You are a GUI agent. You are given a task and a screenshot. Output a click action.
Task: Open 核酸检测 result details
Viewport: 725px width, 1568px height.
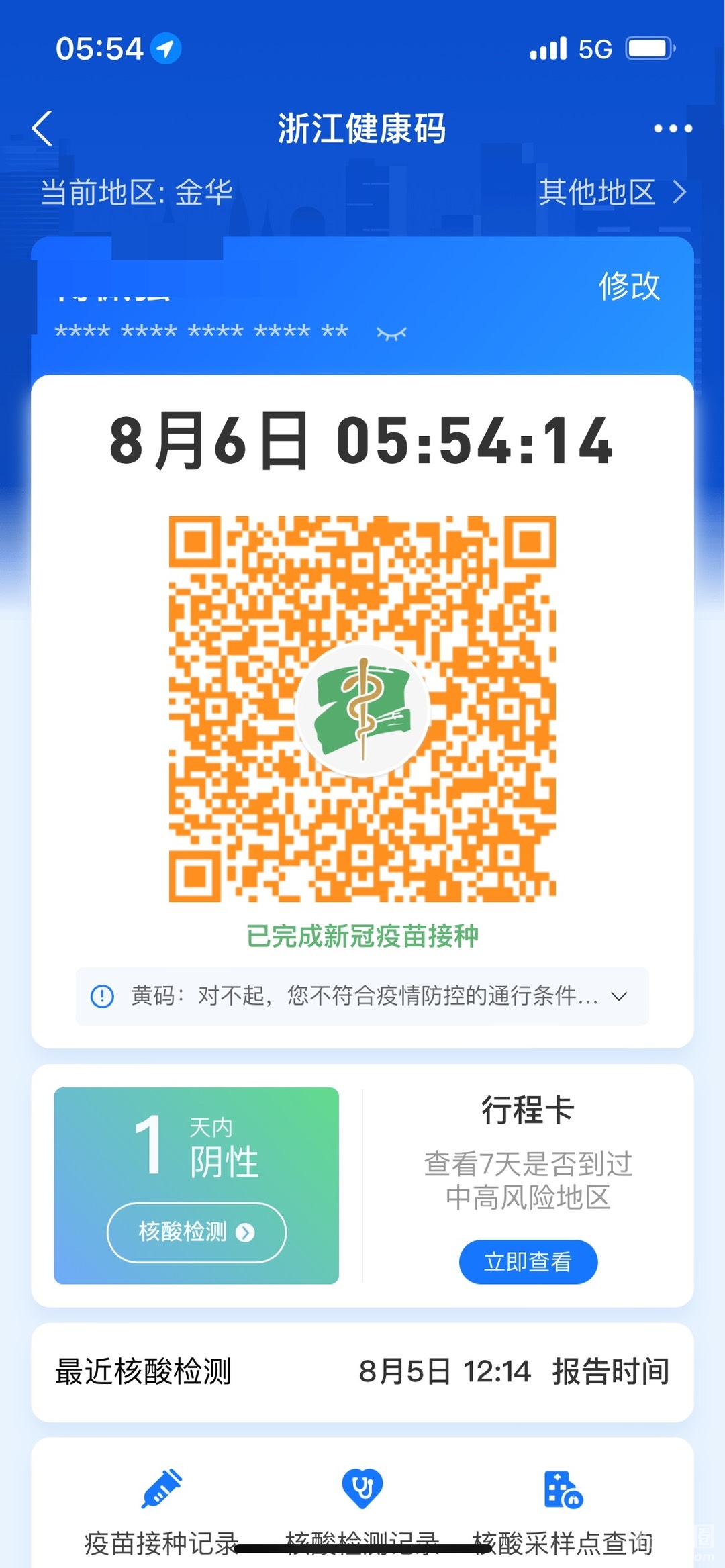click(x=196, y=1232)
